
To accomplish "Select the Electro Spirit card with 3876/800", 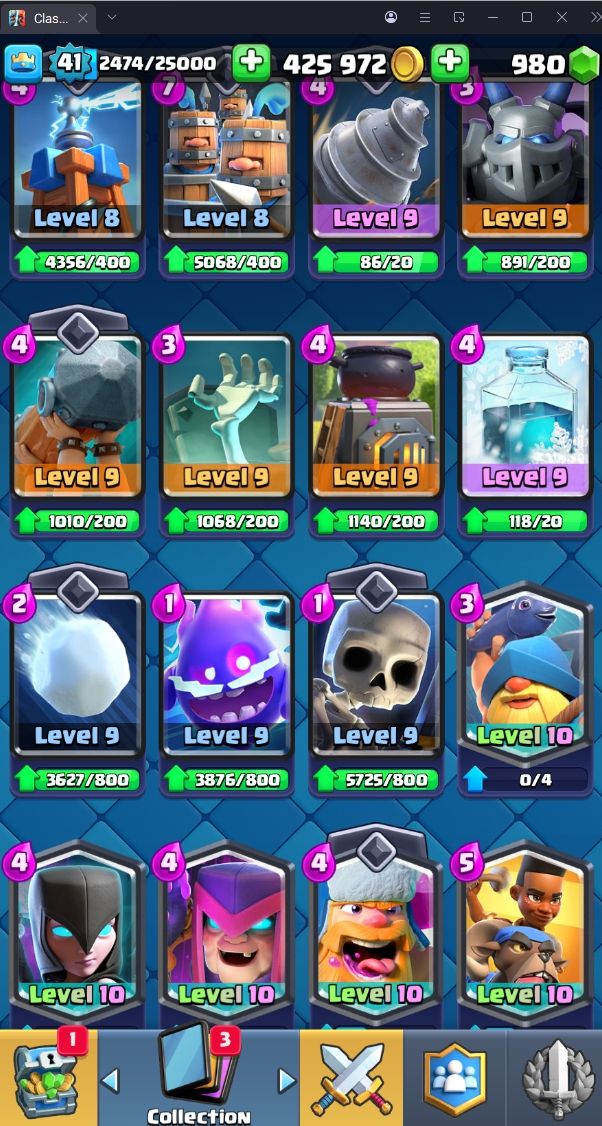I will tap(226, 680).
